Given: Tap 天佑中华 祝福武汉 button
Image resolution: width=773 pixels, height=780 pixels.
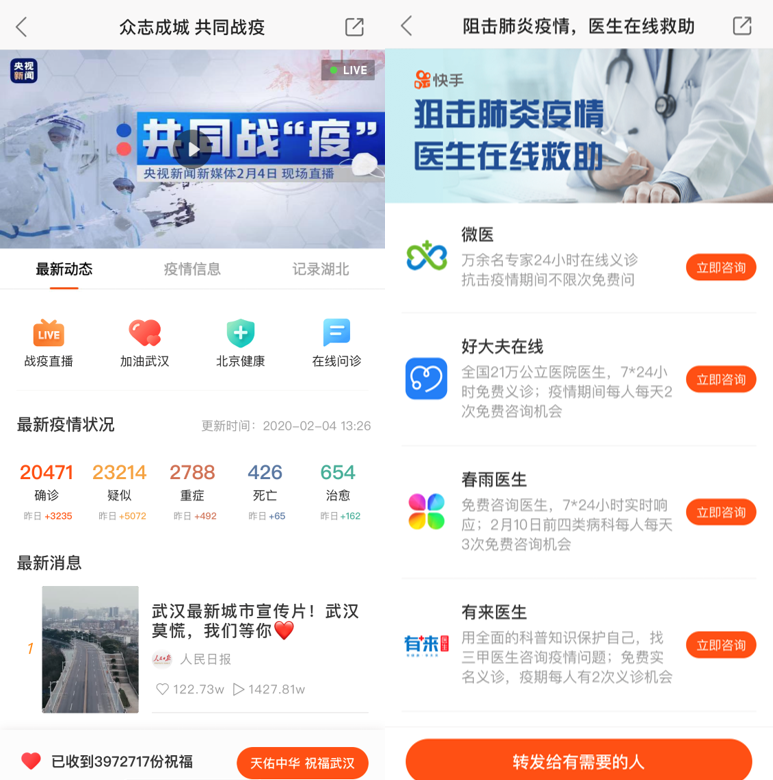Looking at the screenshot, I should [x=302, y=763].
